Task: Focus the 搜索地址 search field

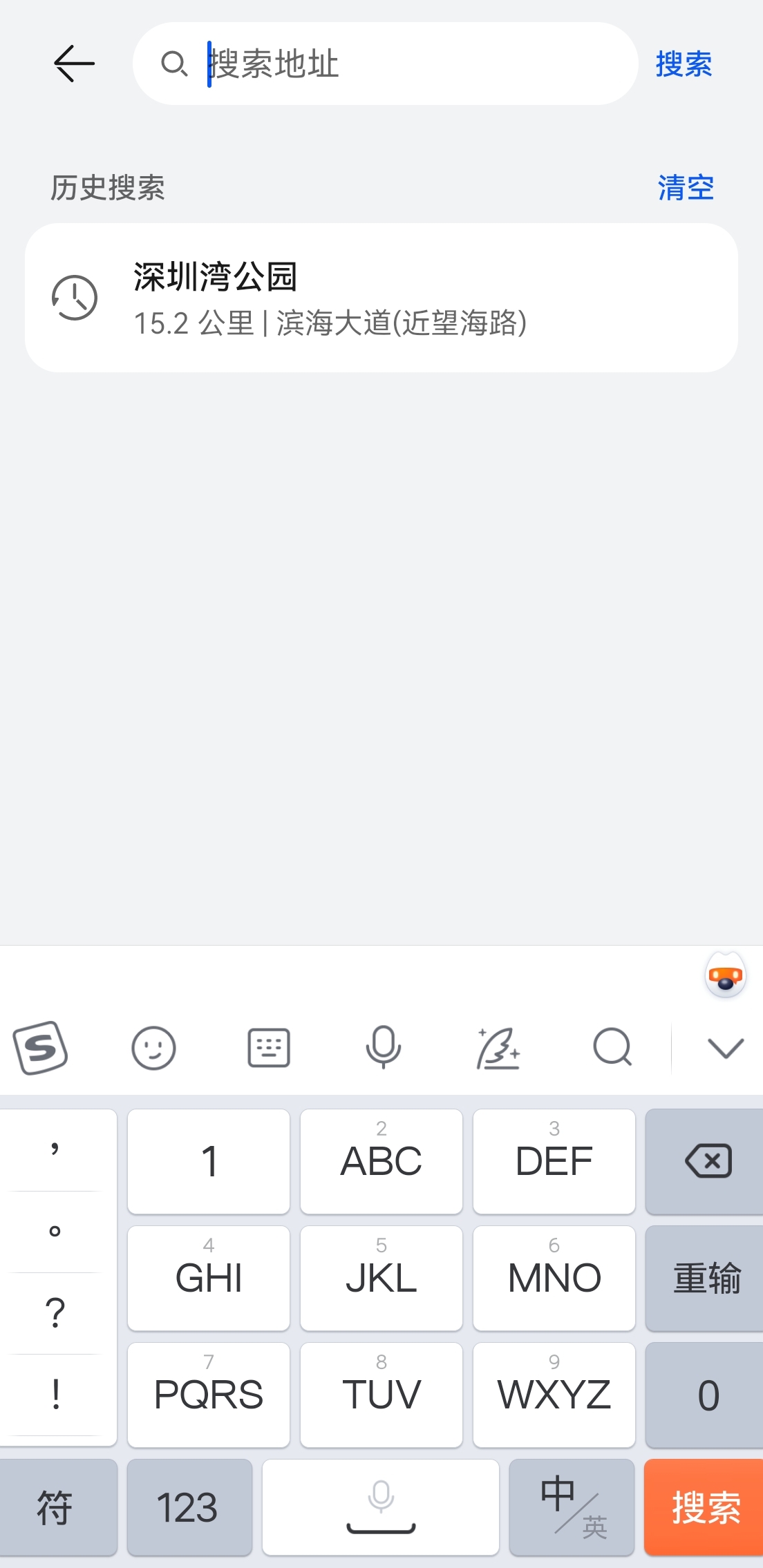Action: (401, 64)
